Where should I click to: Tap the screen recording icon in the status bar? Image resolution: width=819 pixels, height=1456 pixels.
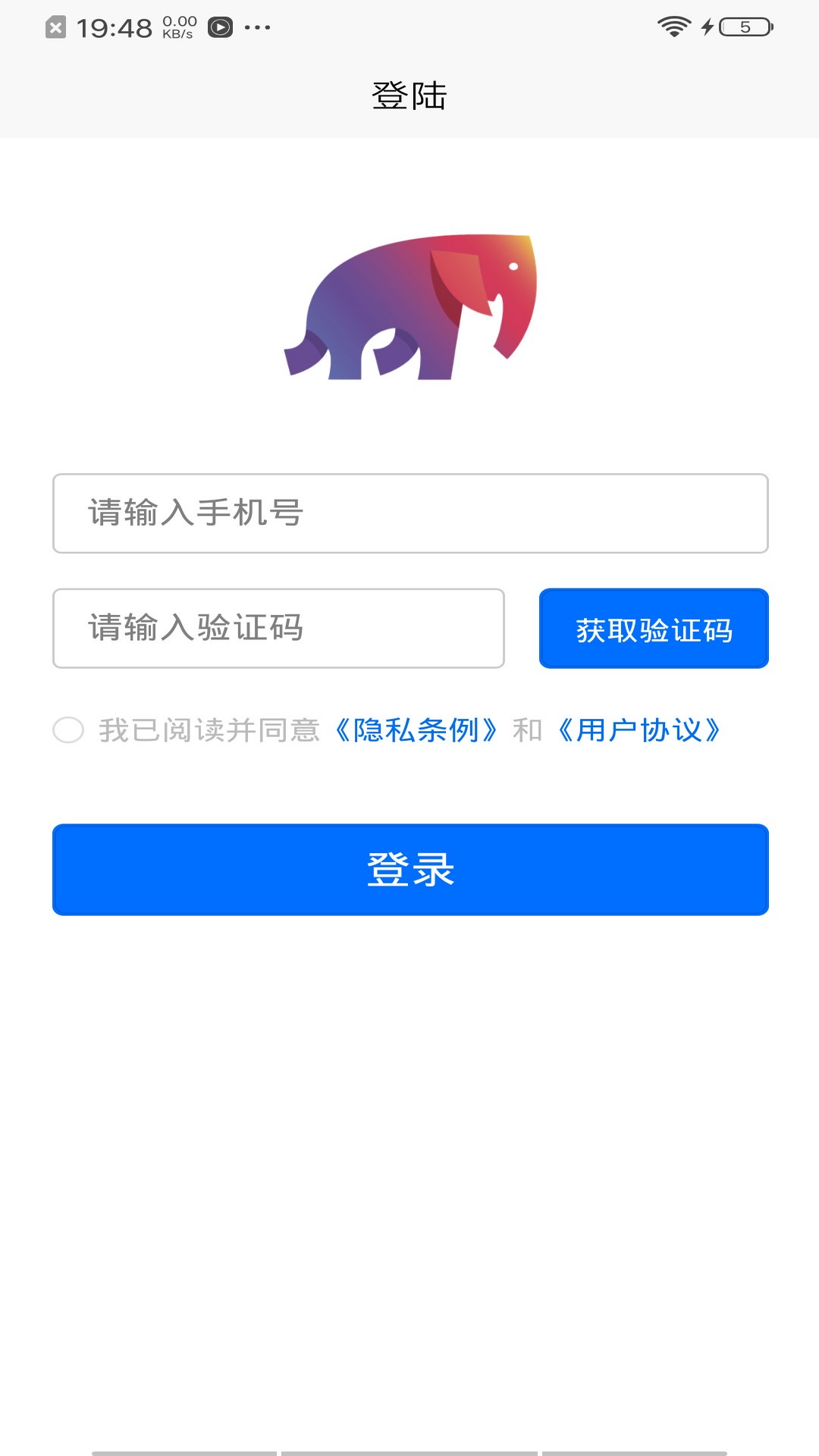coord(221,25)
